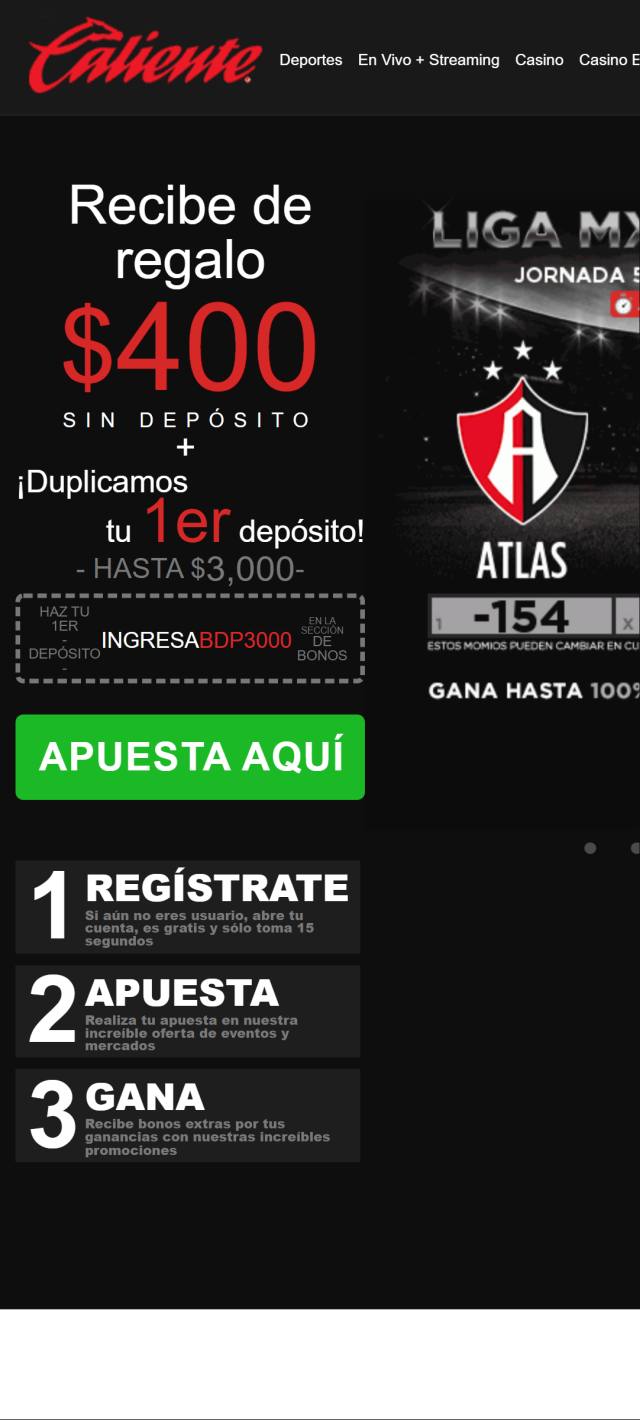This screenshot has height=1420, width=640.
Task: Select the first carousel page dot
Action: pos(590,848)
